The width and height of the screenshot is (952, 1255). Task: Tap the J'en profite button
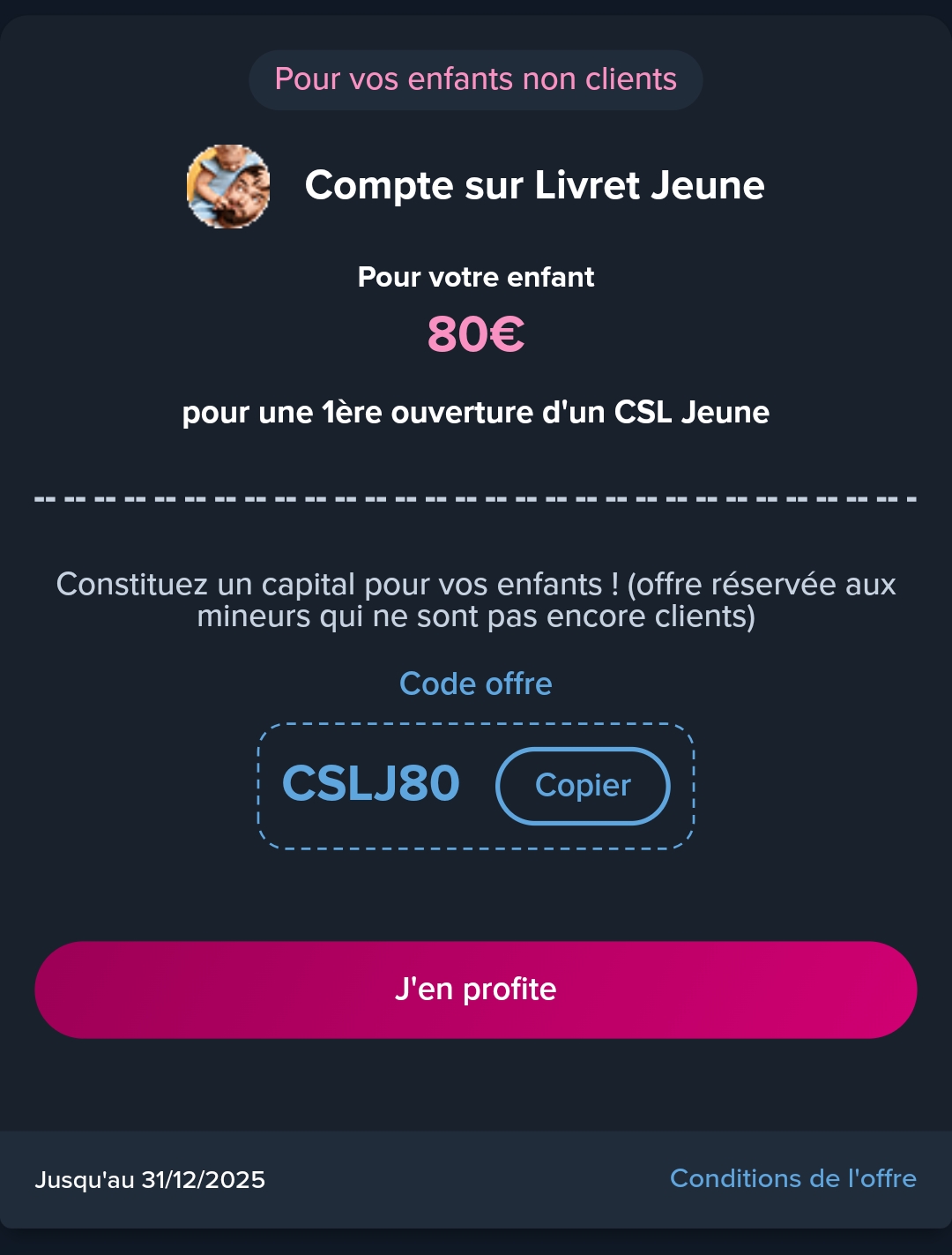pyautogui.click(x=476, y=990)
